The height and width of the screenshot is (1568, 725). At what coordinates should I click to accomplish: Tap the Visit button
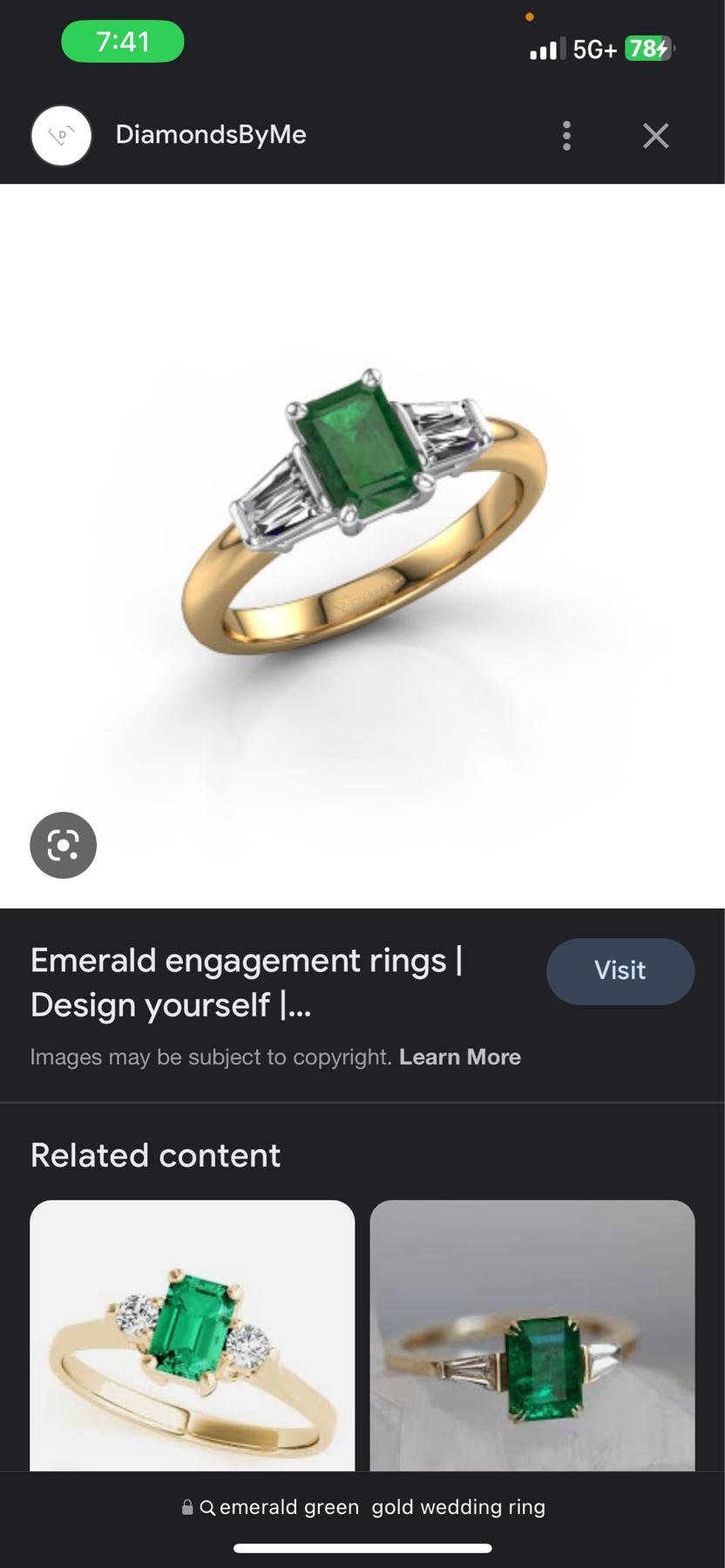tap(620, 970)
